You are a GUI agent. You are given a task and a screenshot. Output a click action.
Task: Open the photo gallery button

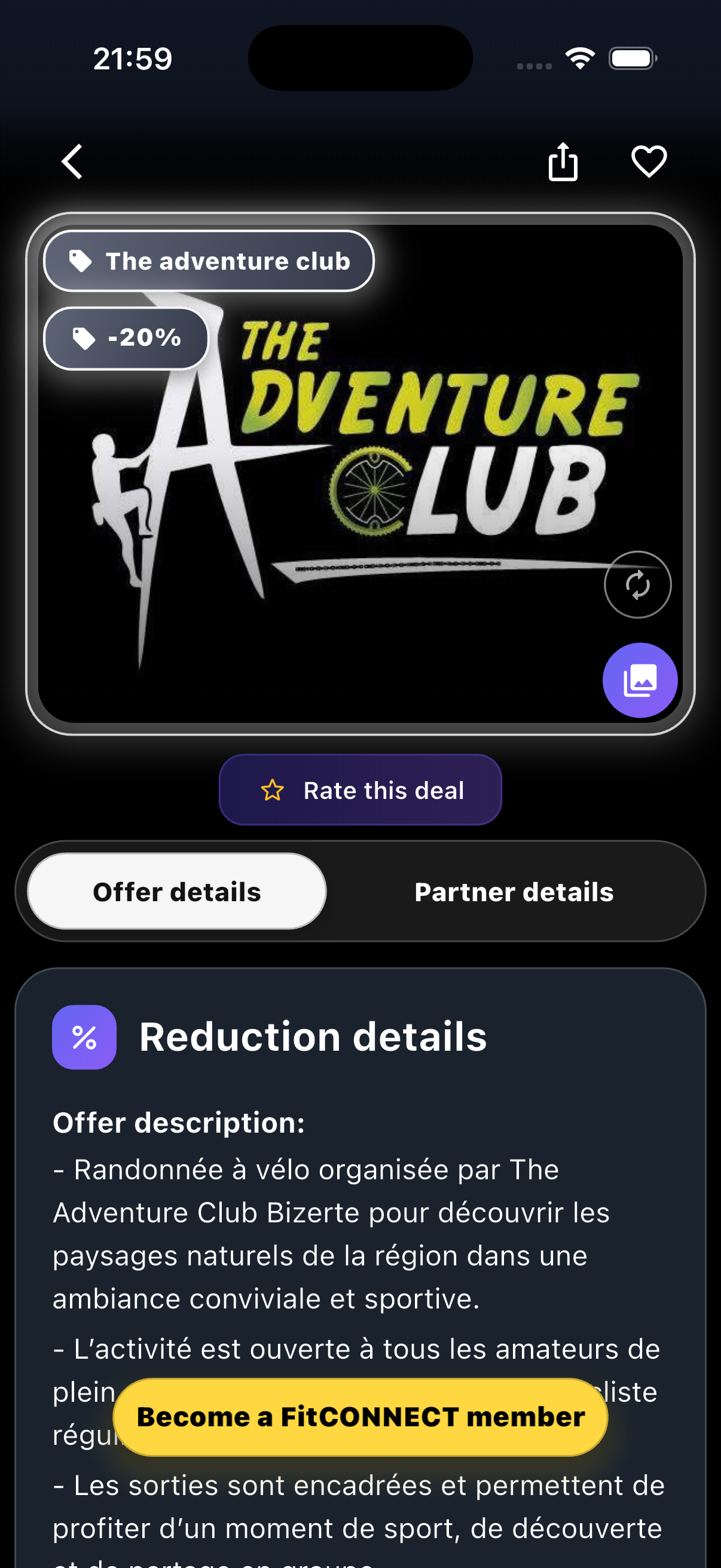pos(640,680)
